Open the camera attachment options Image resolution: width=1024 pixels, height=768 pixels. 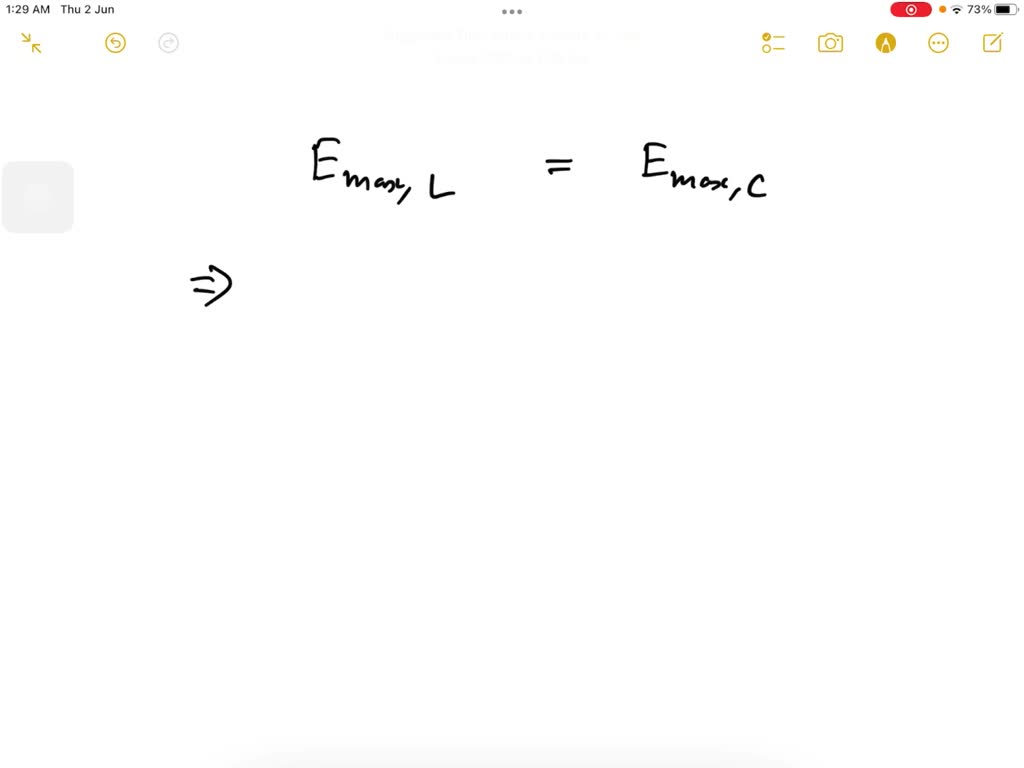[830, 43]
